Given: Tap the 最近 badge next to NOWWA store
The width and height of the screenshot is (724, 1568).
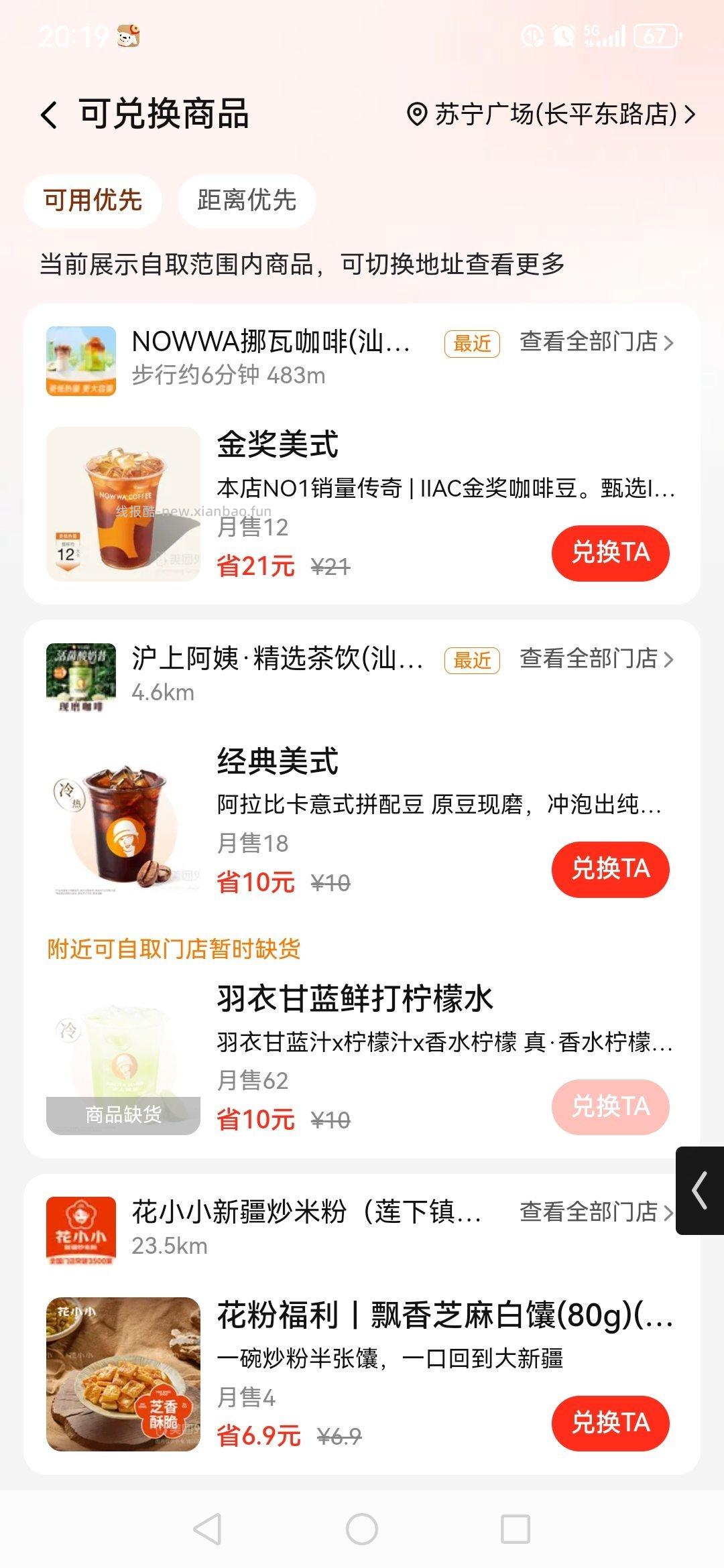Looking at the screenshot, I should (471, 343).
